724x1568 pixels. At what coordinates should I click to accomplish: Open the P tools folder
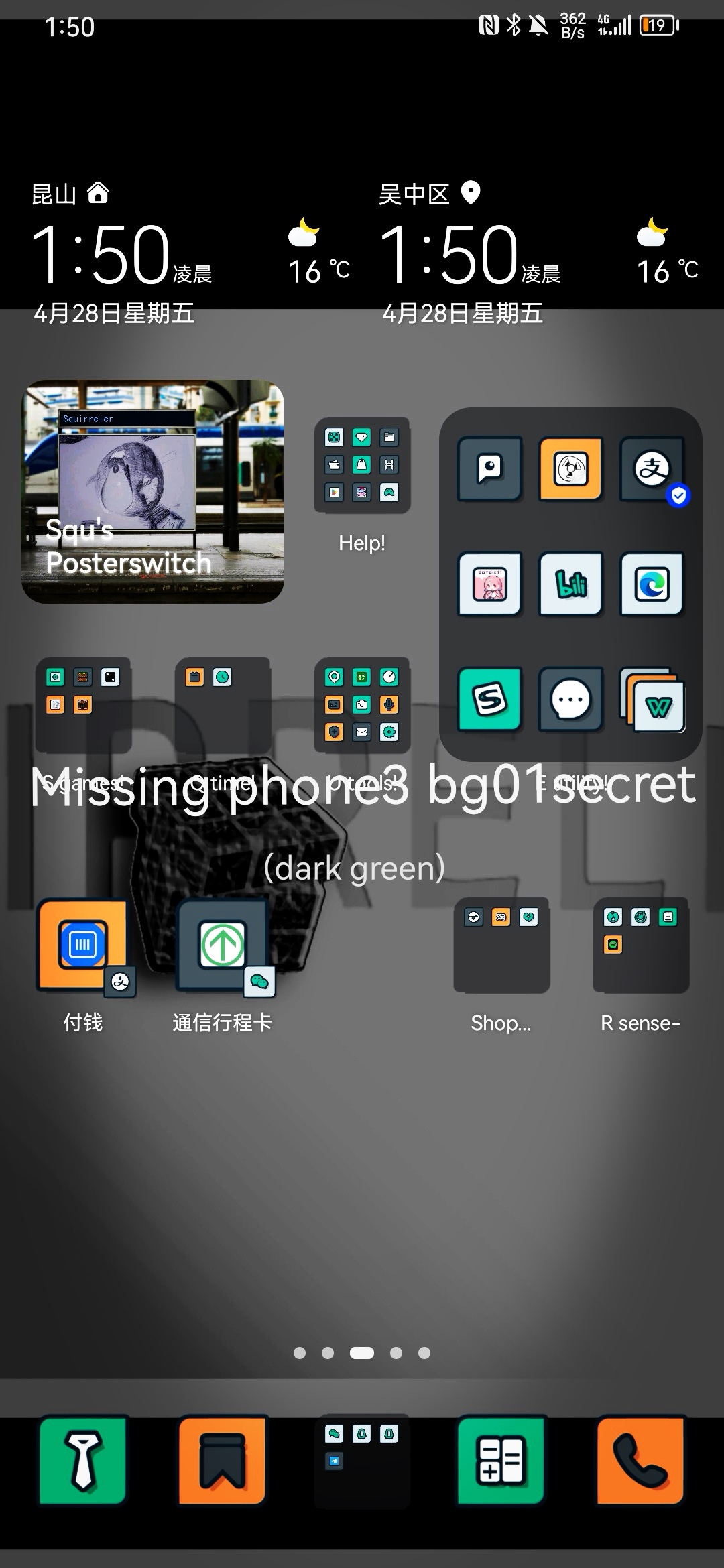362,704
